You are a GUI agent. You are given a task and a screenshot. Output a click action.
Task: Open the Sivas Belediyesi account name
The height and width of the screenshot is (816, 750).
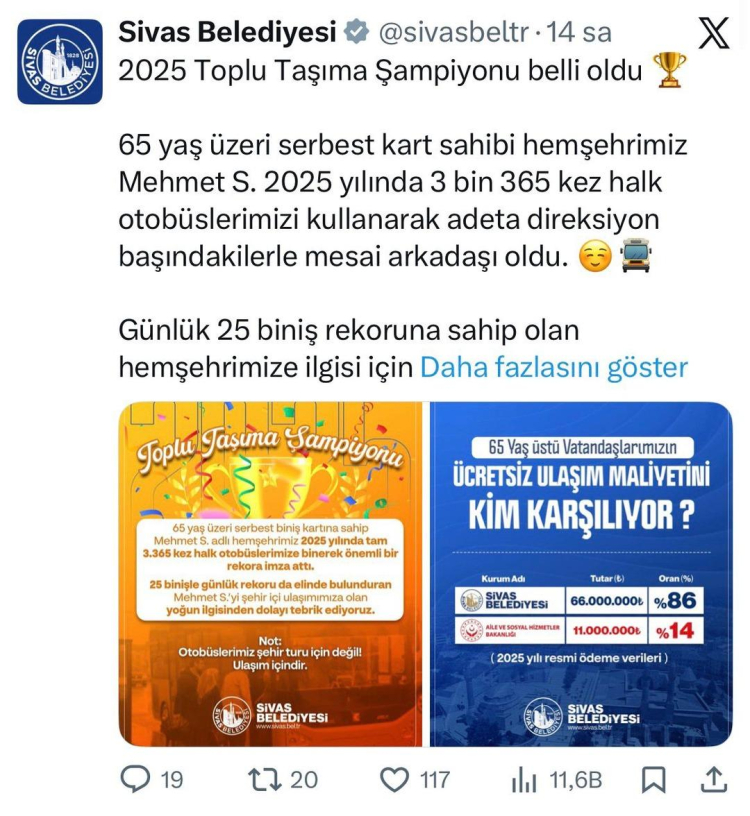point(228,33)
